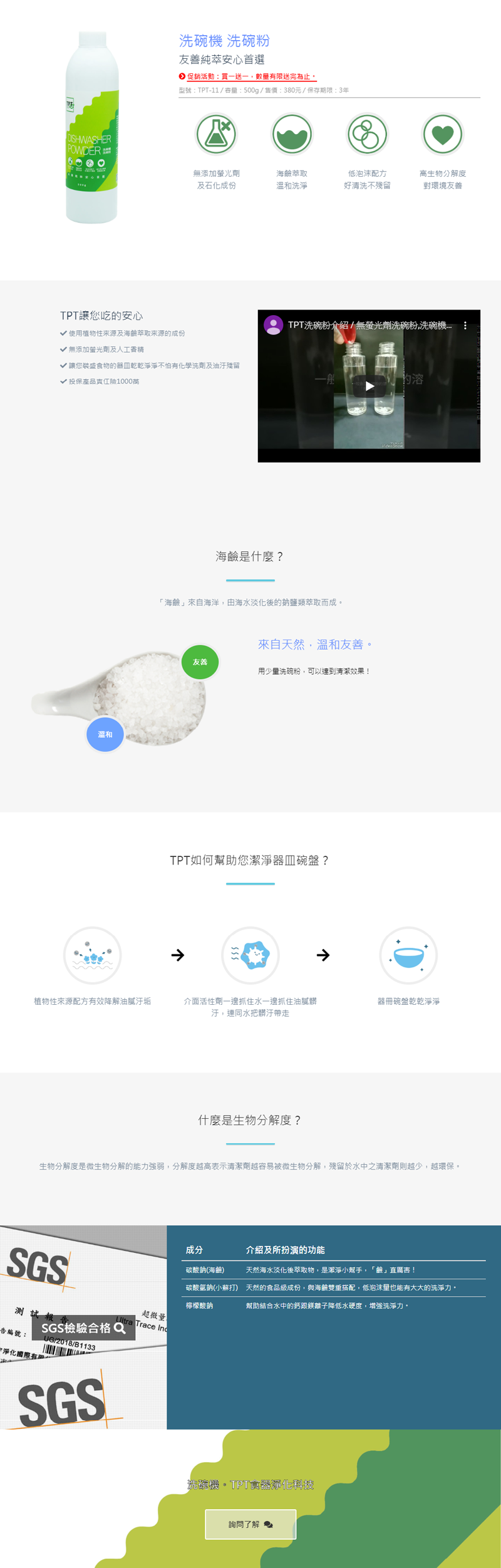Open the red buy-one-get-one promotion link
The image size is (501, 1568).
click(250, 76)
